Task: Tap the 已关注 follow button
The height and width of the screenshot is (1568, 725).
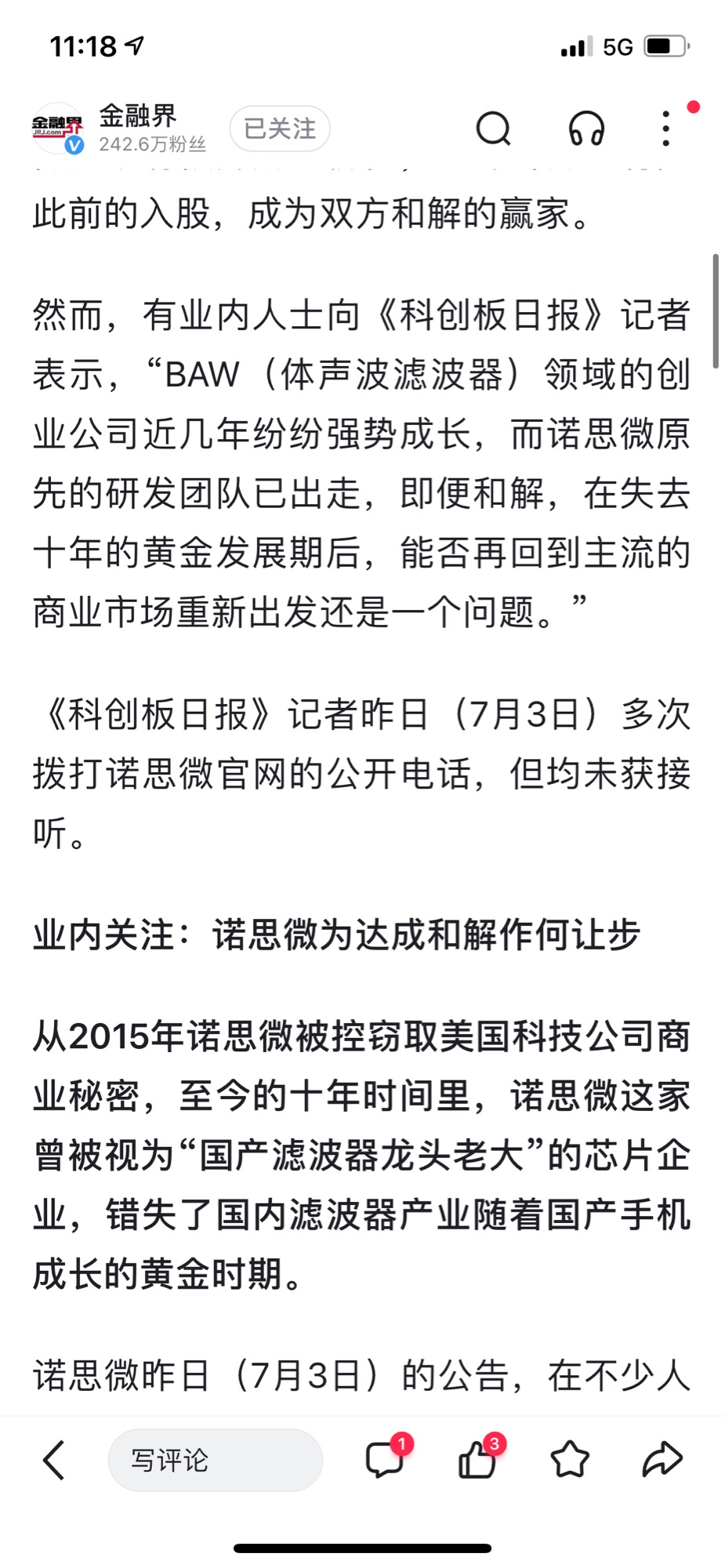Action: [280, 129]
